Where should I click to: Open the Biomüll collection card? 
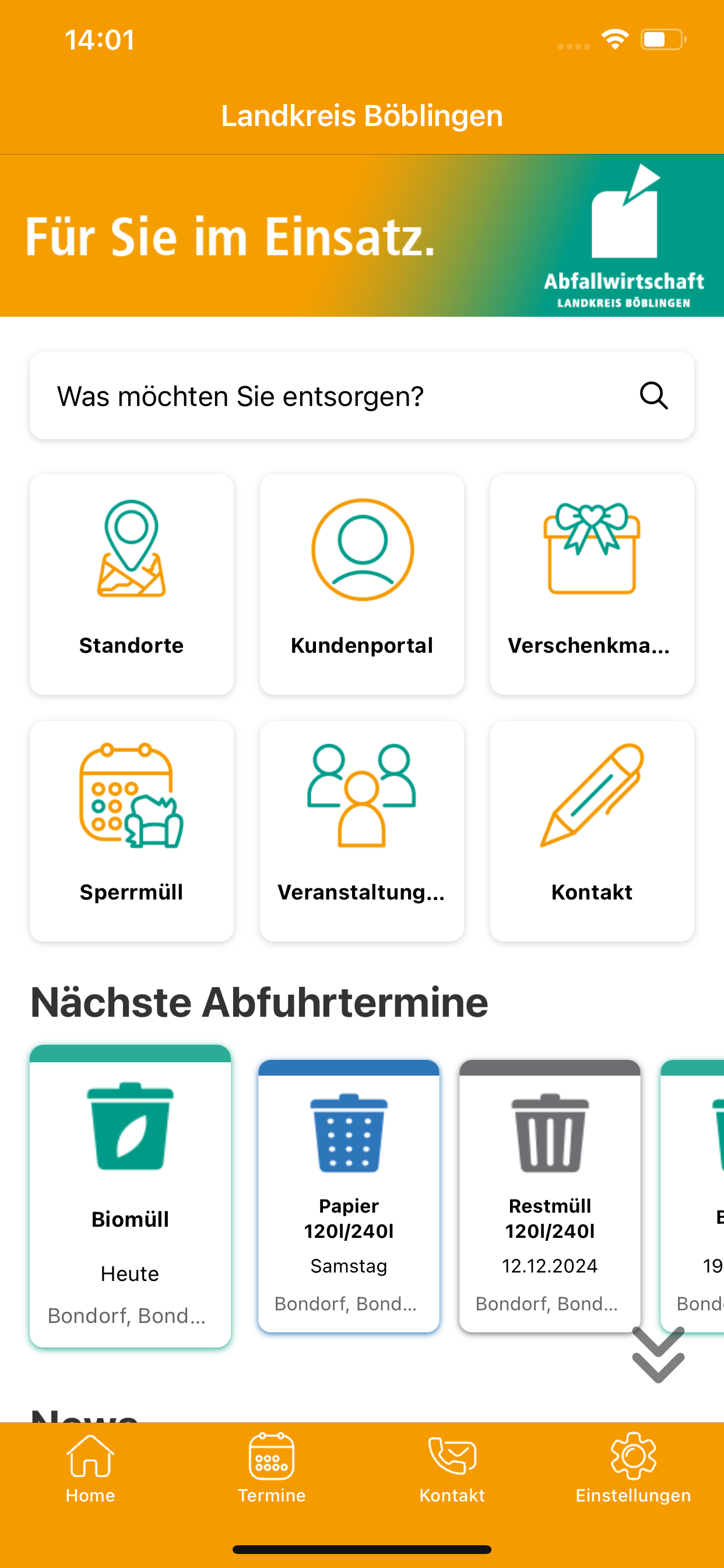point(130,1187)
